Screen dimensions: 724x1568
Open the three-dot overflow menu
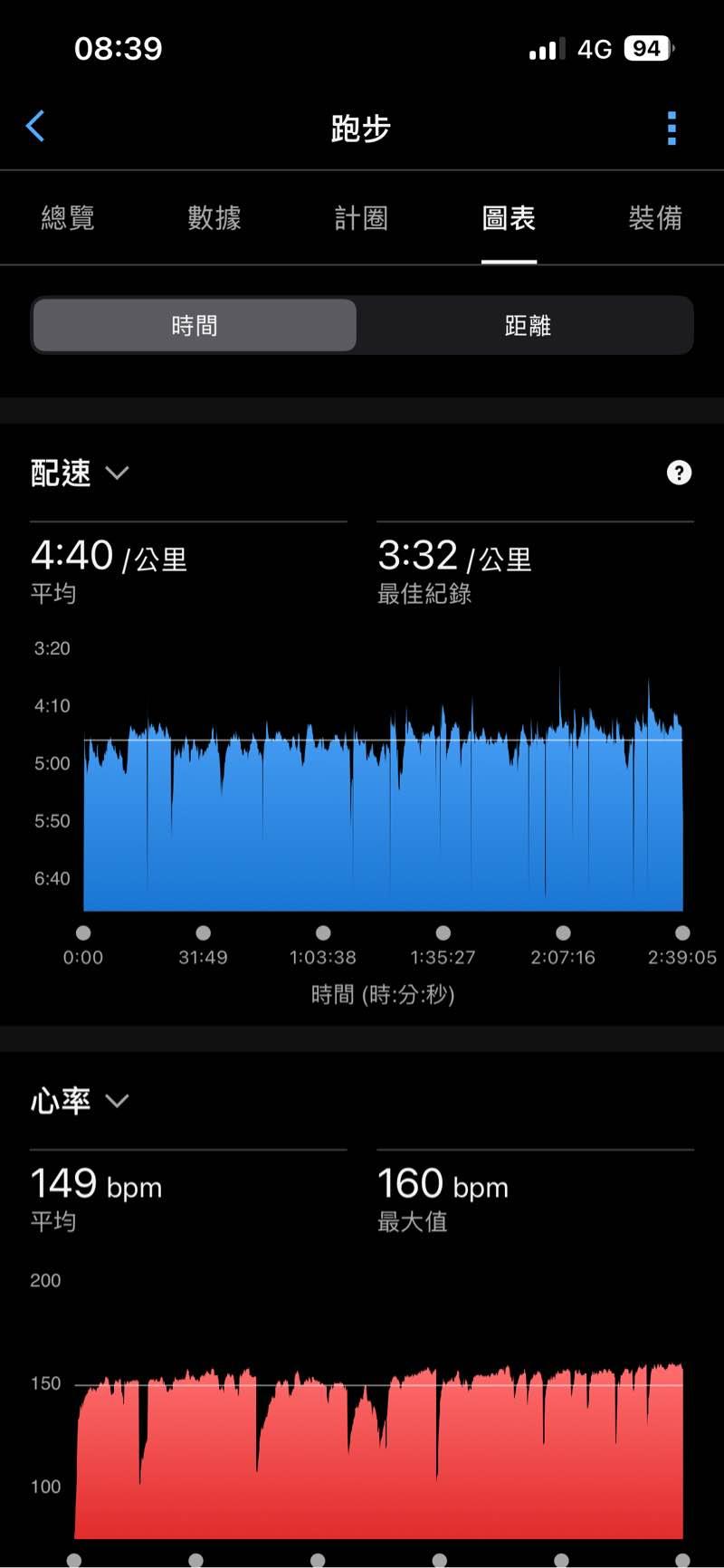point(672,129)
